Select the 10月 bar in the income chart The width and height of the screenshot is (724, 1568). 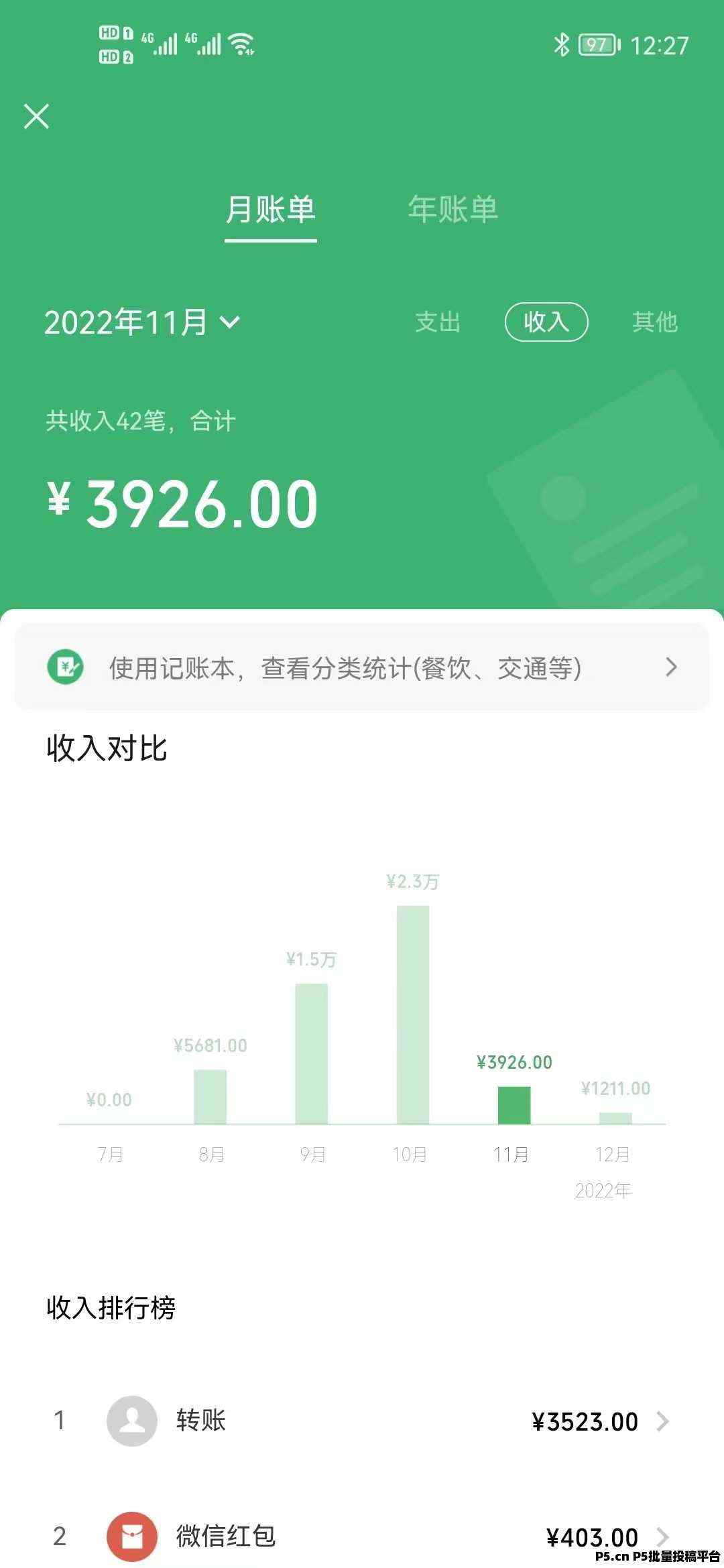(x=413, y=1015)
